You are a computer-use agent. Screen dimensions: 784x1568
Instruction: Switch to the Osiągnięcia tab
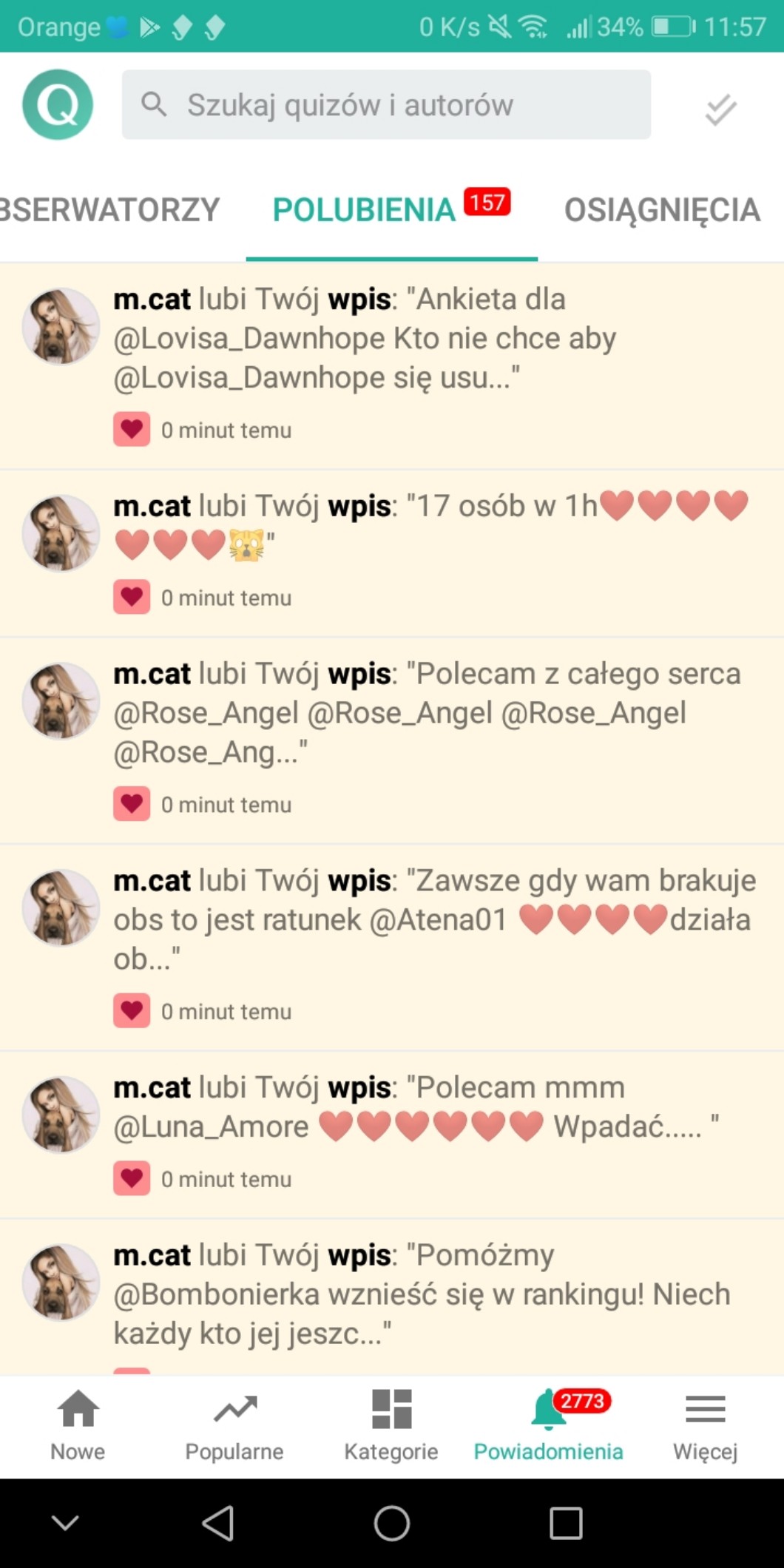(x=661, y=210)
